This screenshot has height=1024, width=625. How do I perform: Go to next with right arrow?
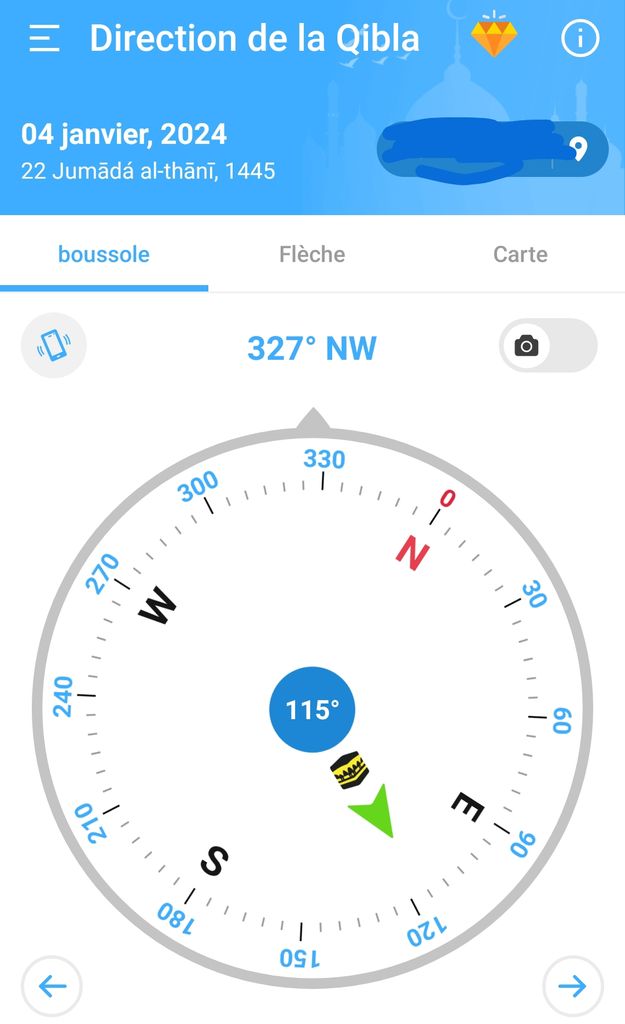click(x=573, y=986)
